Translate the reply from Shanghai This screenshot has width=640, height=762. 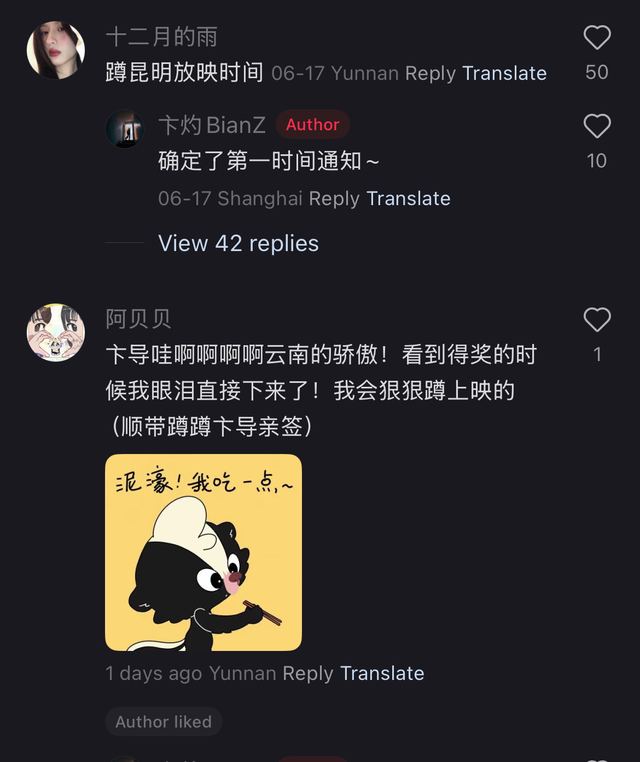pos(408,198)
